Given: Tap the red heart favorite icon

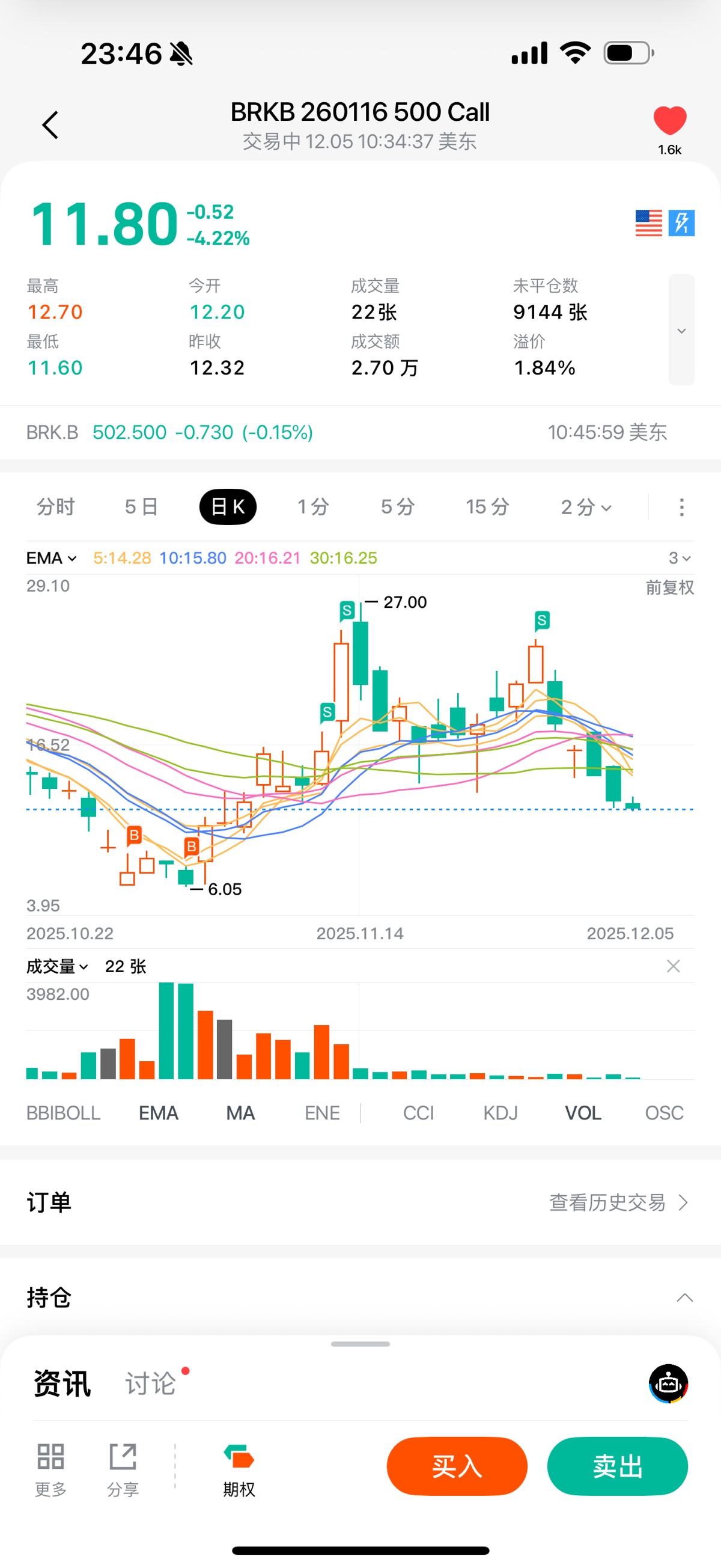Looking at the screenshot, I should click(x=669, y=120).
